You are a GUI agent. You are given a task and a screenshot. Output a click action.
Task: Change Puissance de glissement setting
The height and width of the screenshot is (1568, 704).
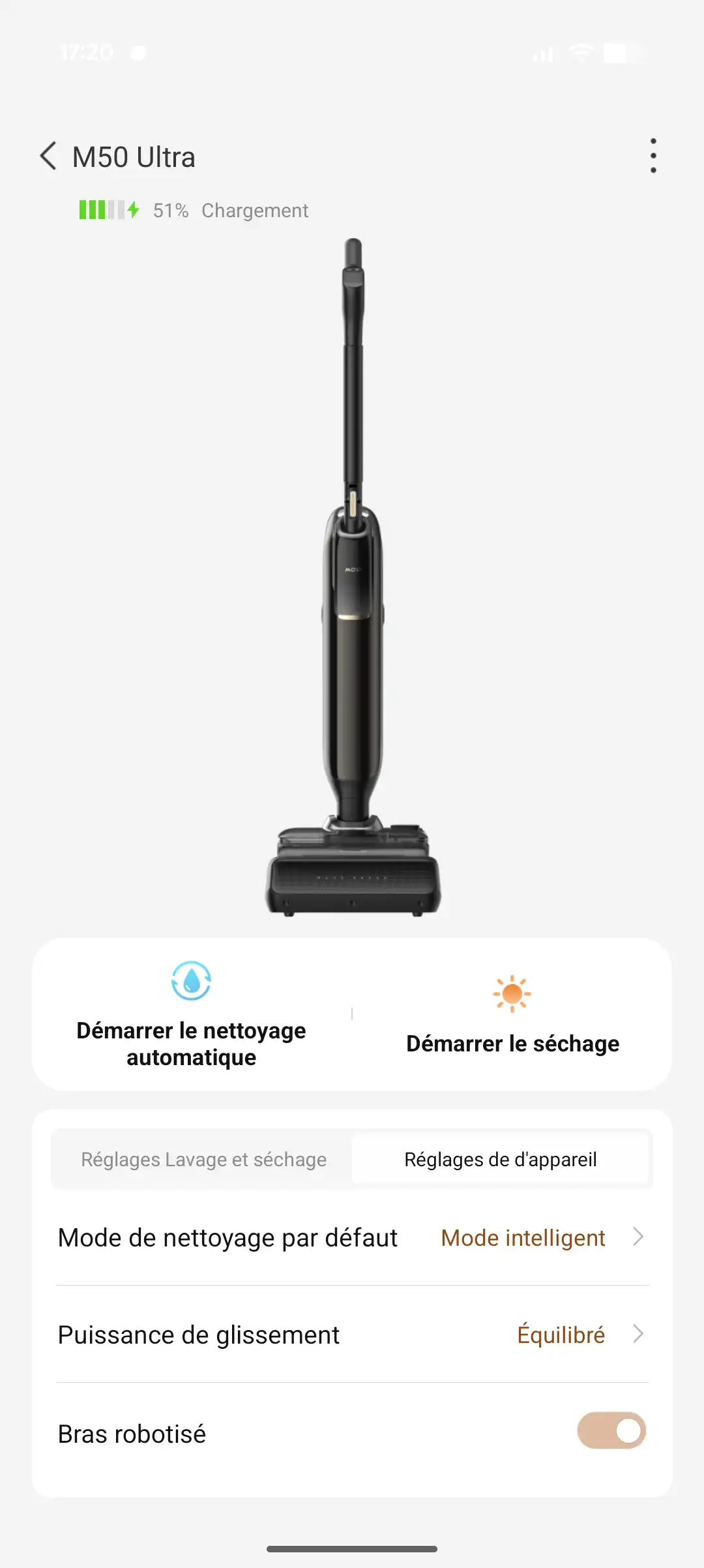tap(352, 1334)
